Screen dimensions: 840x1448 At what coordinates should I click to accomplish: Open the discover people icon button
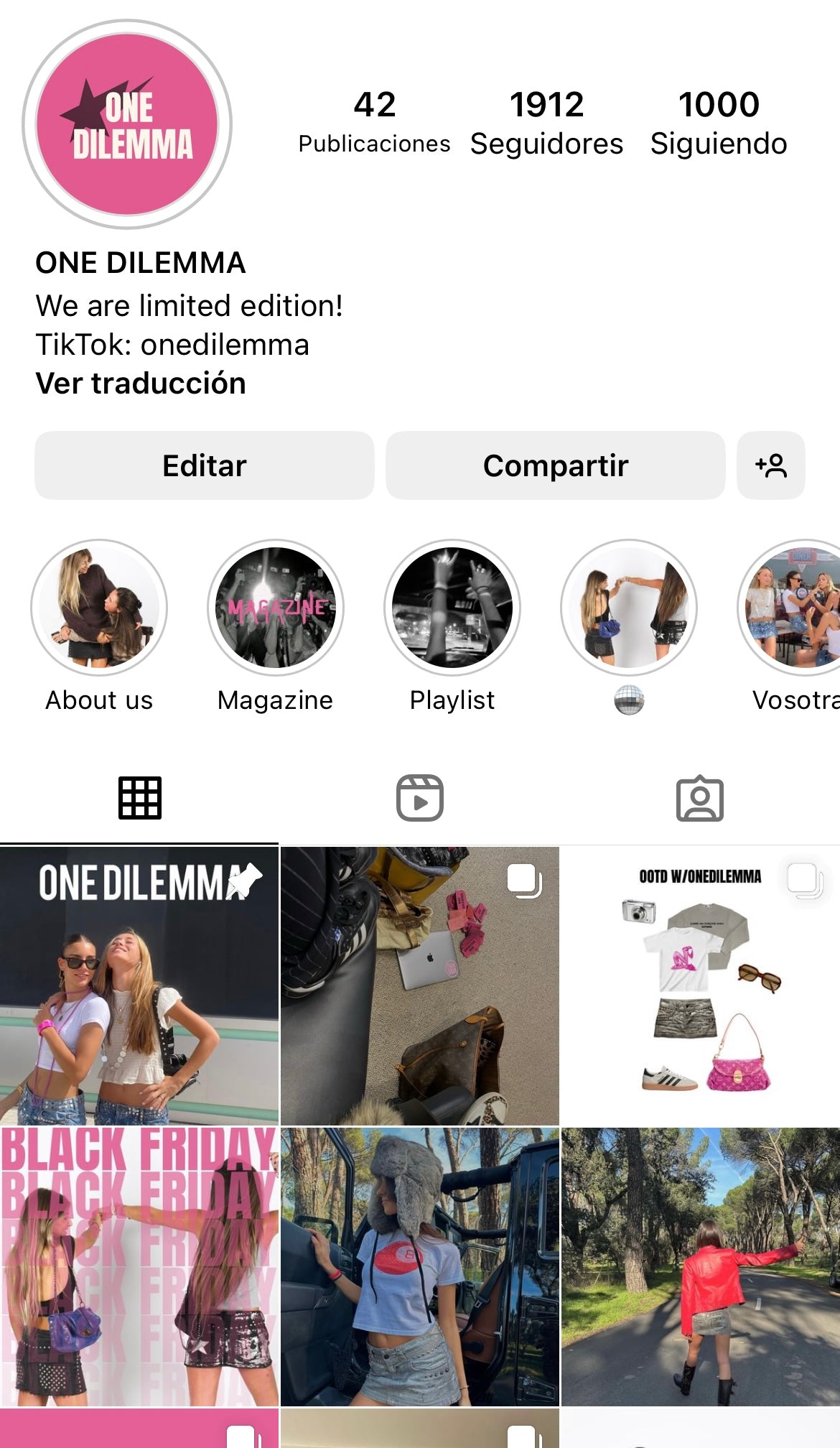click(x=770, y=465)
